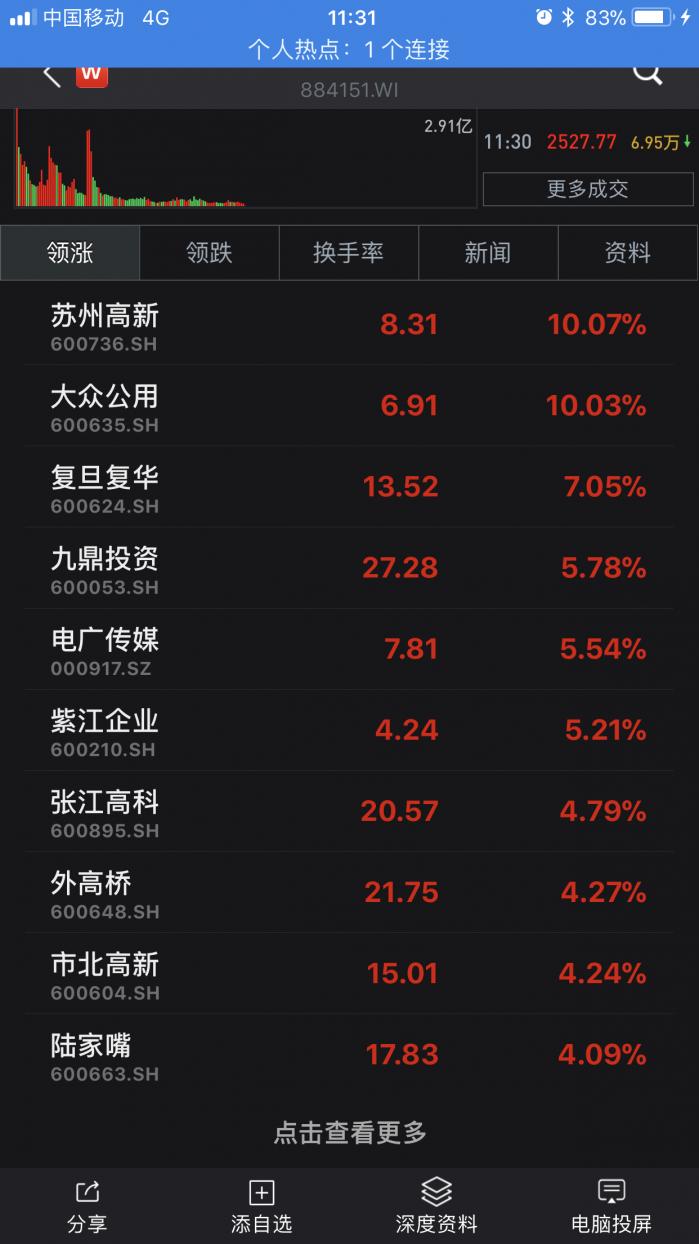
Task: Open 九鼎投资 stock page
Action: coord(349,568)
